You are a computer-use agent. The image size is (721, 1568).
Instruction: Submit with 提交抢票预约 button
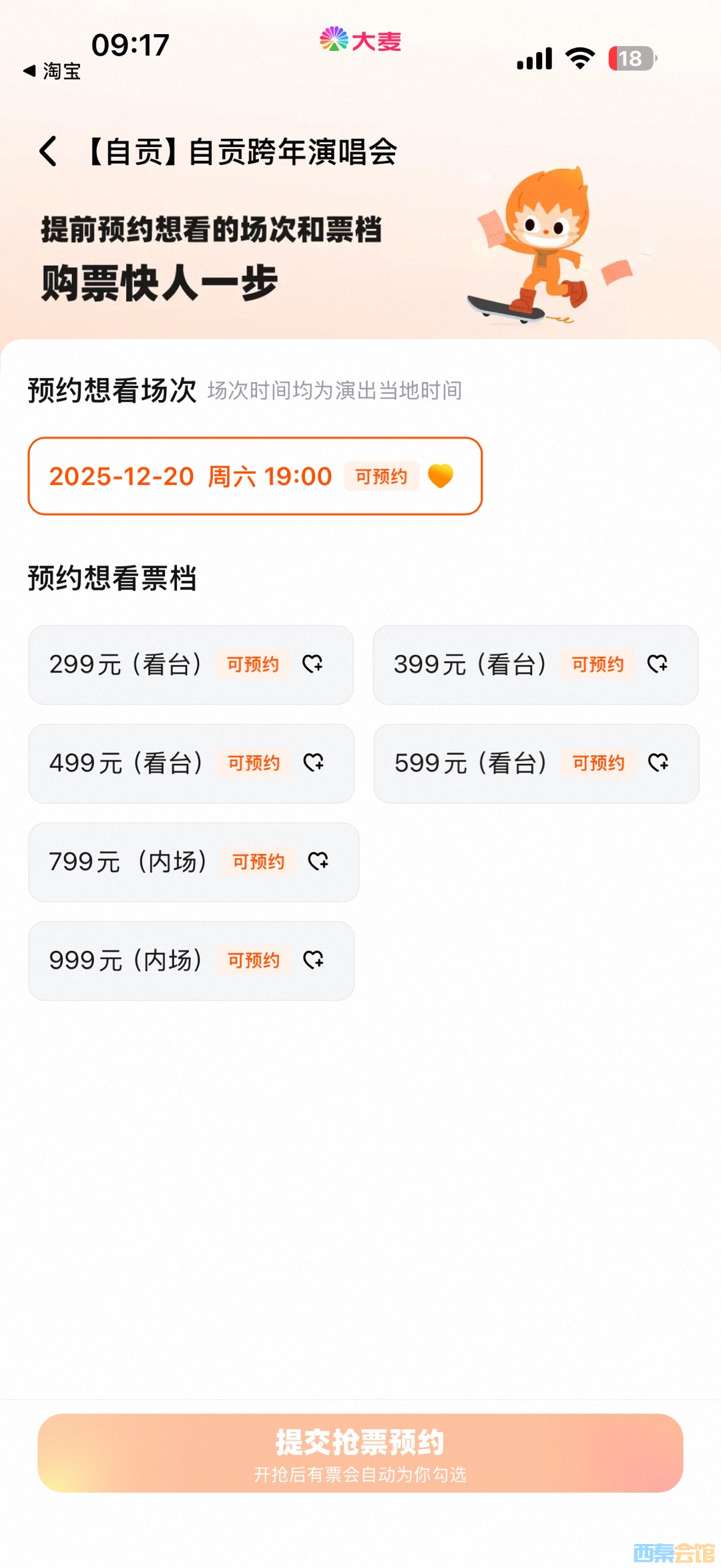pyautogui.click(x=360, y=1452)
